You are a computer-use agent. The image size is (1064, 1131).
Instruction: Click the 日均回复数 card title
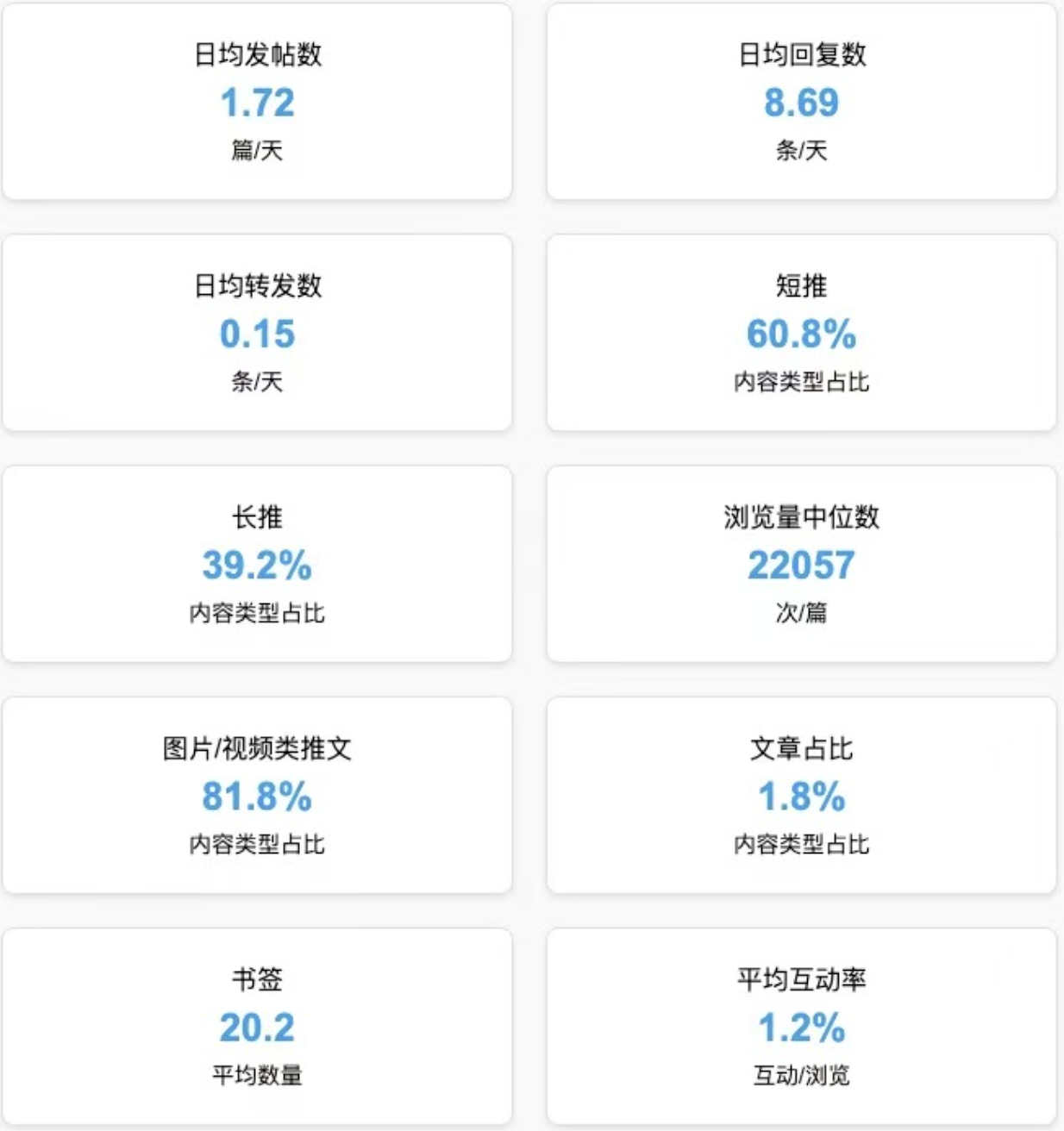pyautogui.click(x=800, y=53)
